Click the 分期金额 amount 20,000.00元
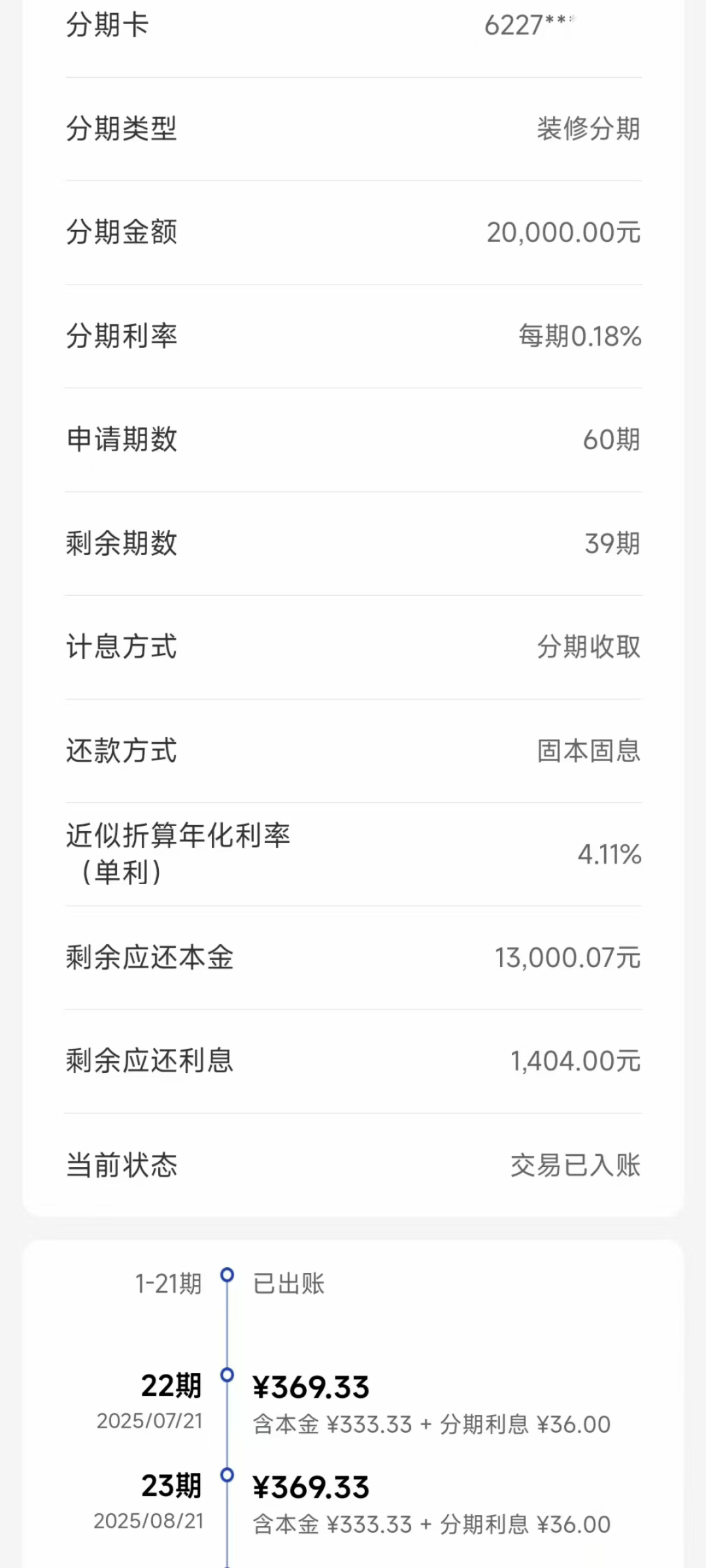The width and height of the screenshot is (706, 1568). pos(563,233)
